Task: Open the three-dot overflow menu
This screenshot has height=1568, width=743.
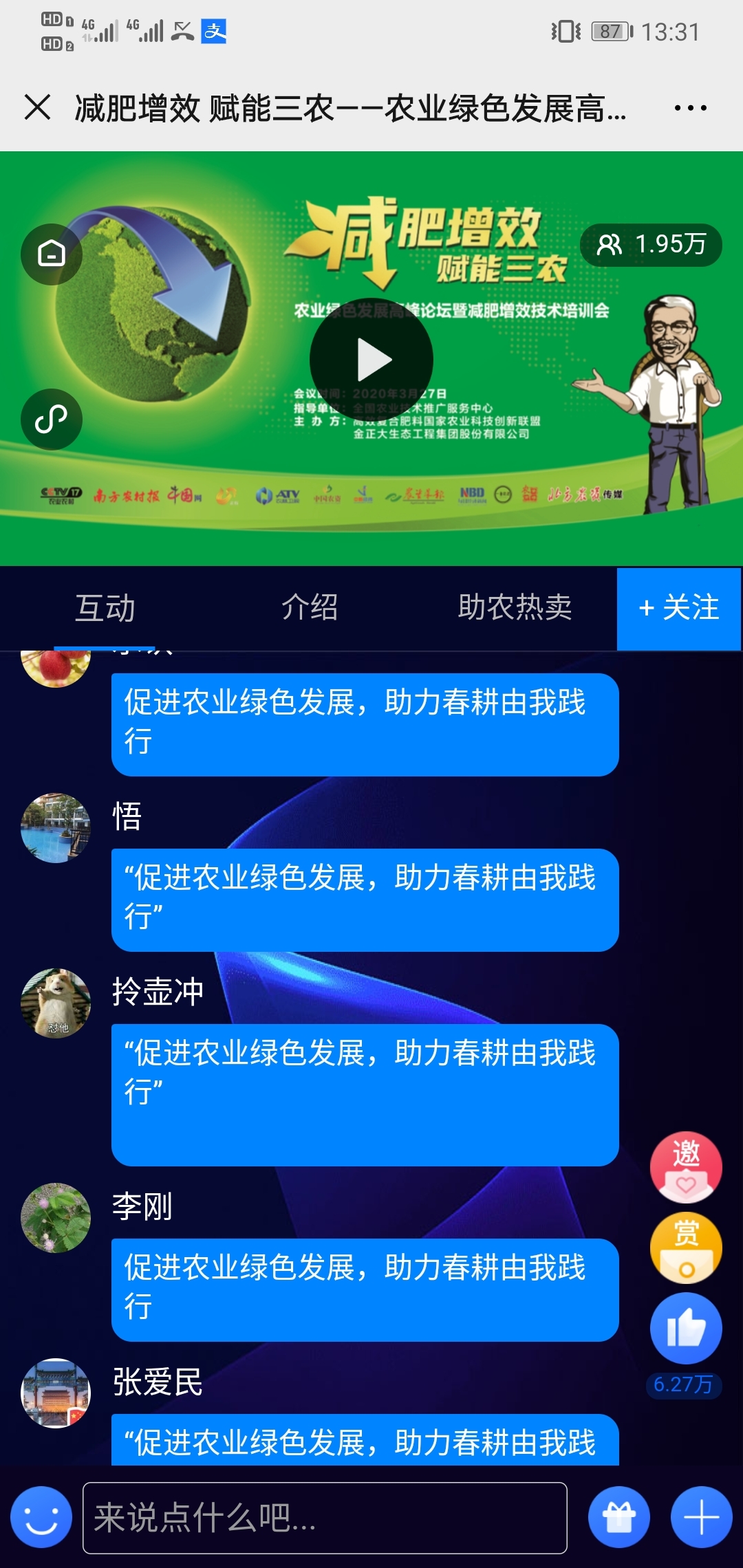Action: point(690,108)
